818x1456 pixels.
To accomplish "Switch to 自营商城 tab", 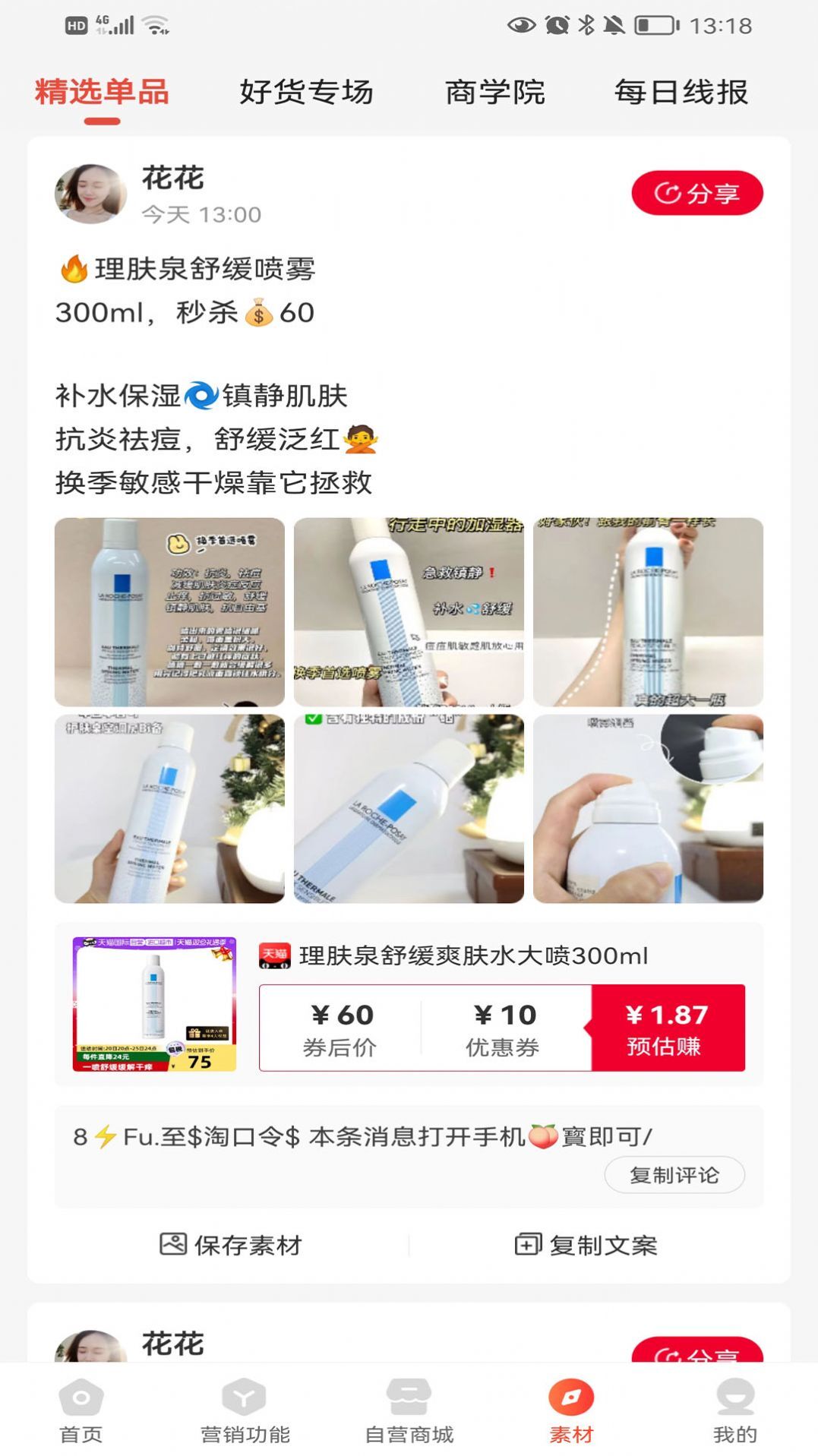I will click(x=409, y=1411).
